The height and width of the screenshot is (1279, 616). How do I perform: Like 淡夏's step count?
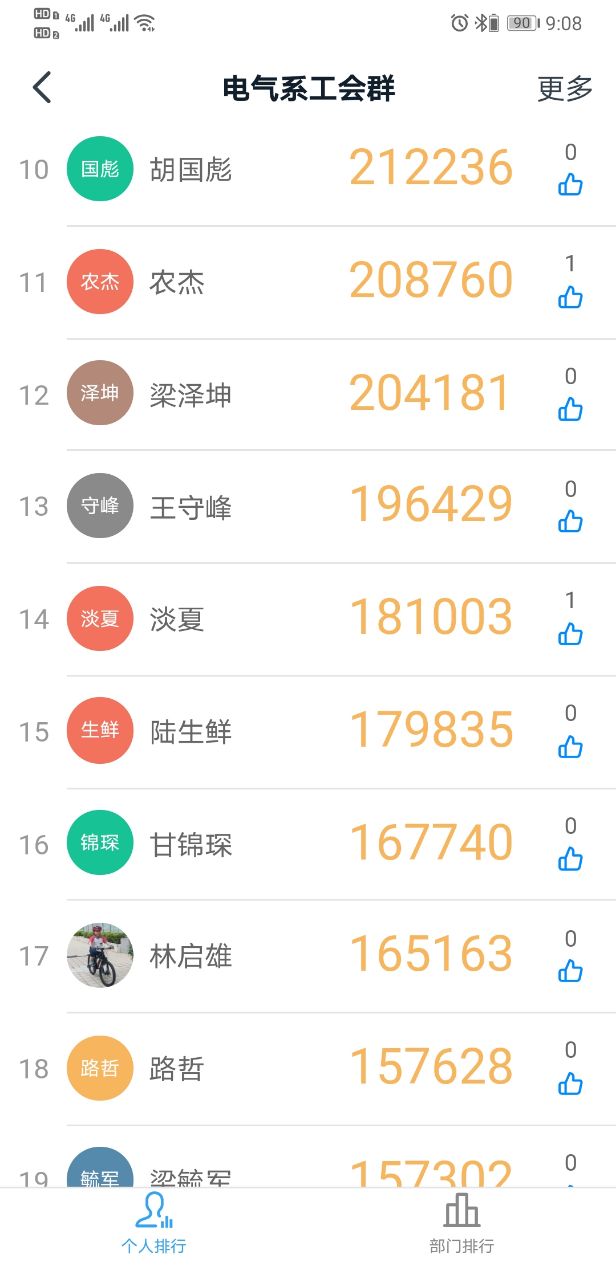pyautogui.click(x=570, y=634)
